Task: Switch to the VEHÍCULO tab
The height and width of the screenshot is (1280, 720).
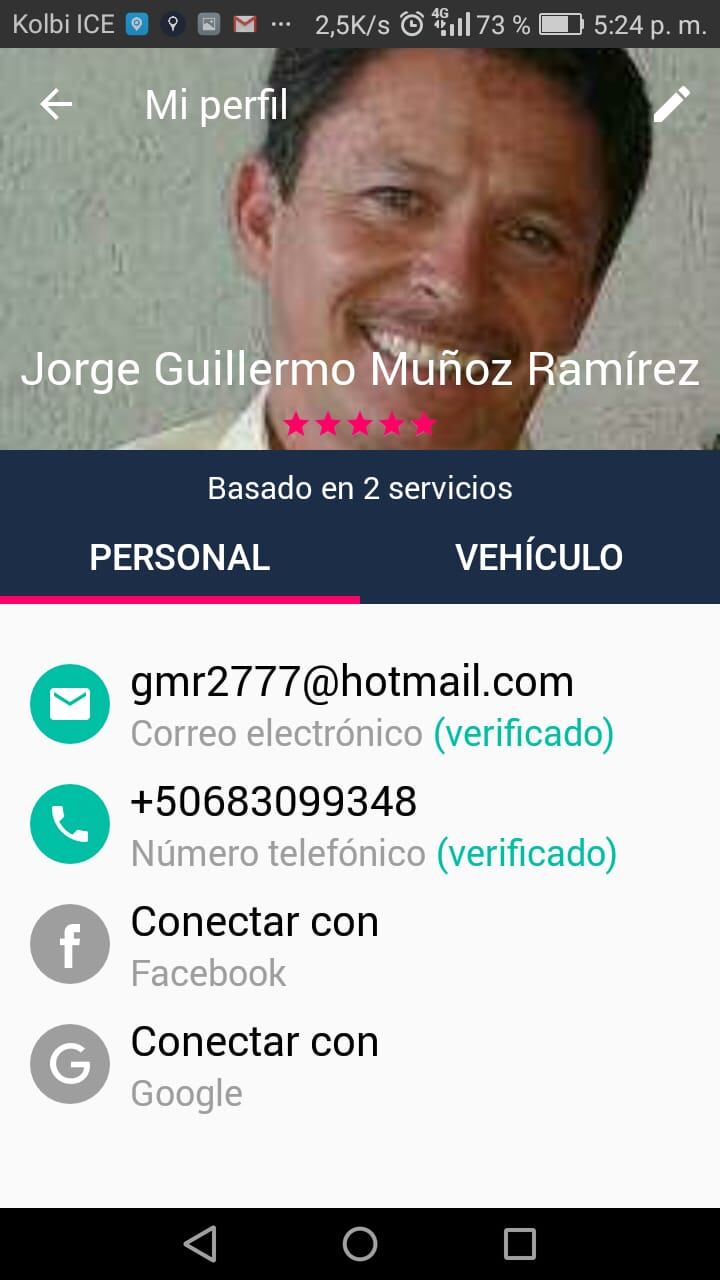Action: tap(539, 558)
